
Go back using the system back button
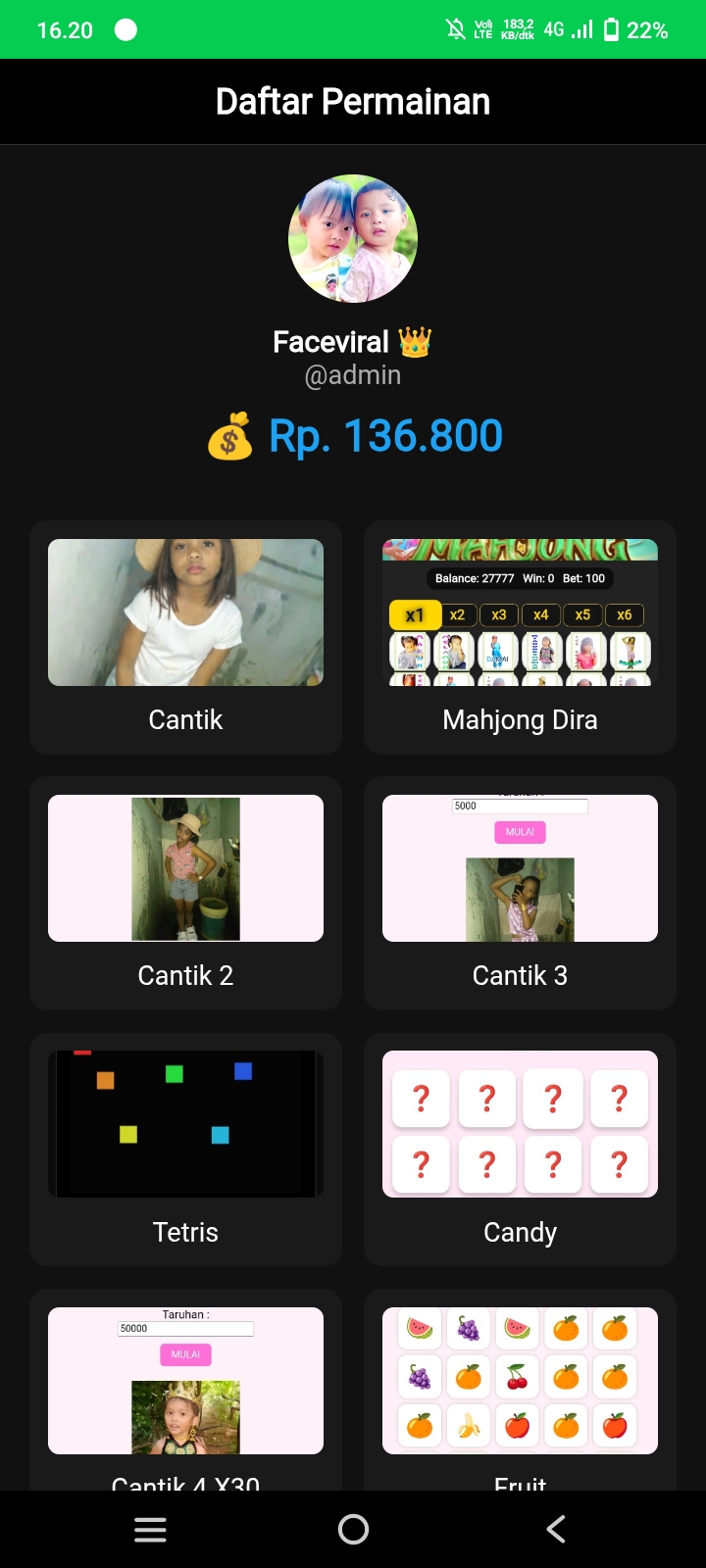click(556, 1529)
